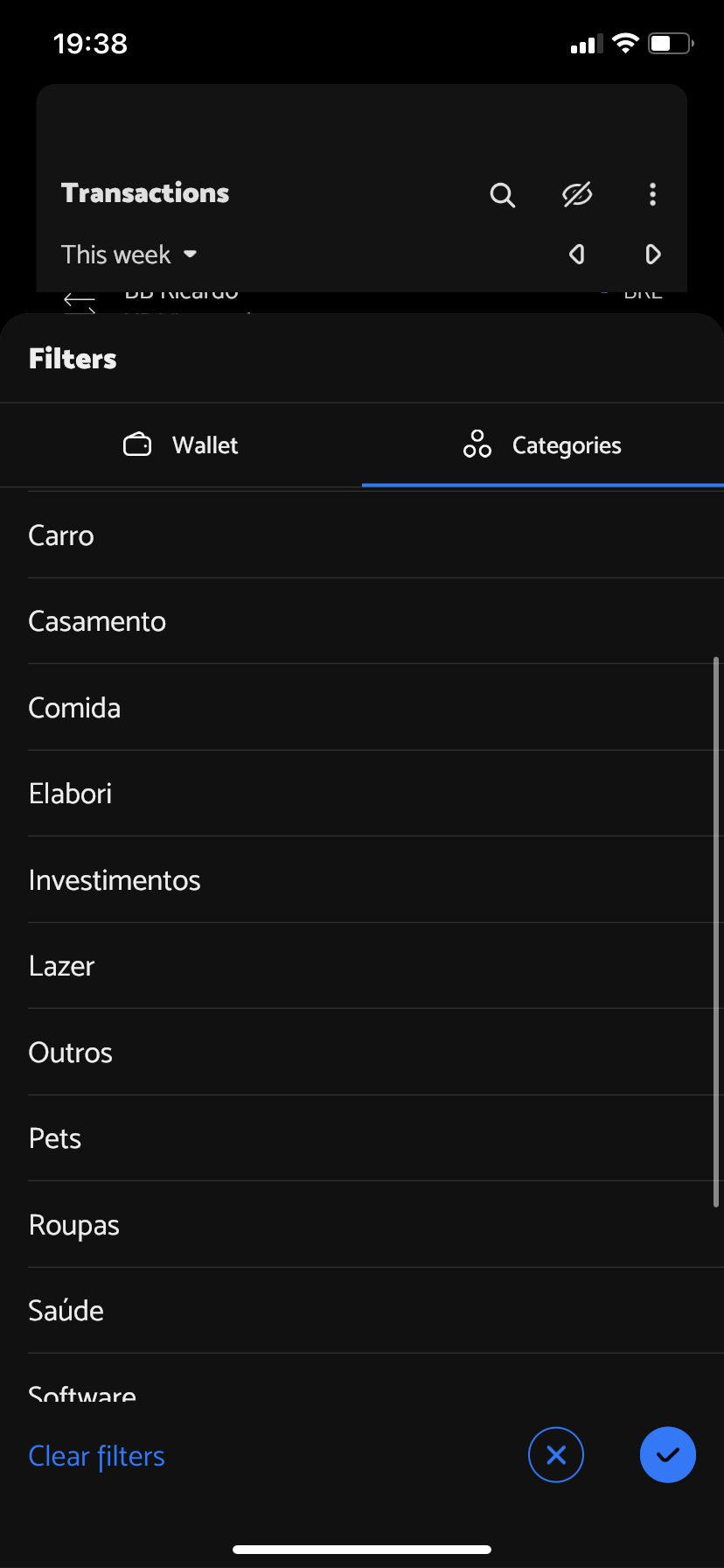Switch to the Wallet tab
724x1568 pixels.
click(x=180, y=444)
